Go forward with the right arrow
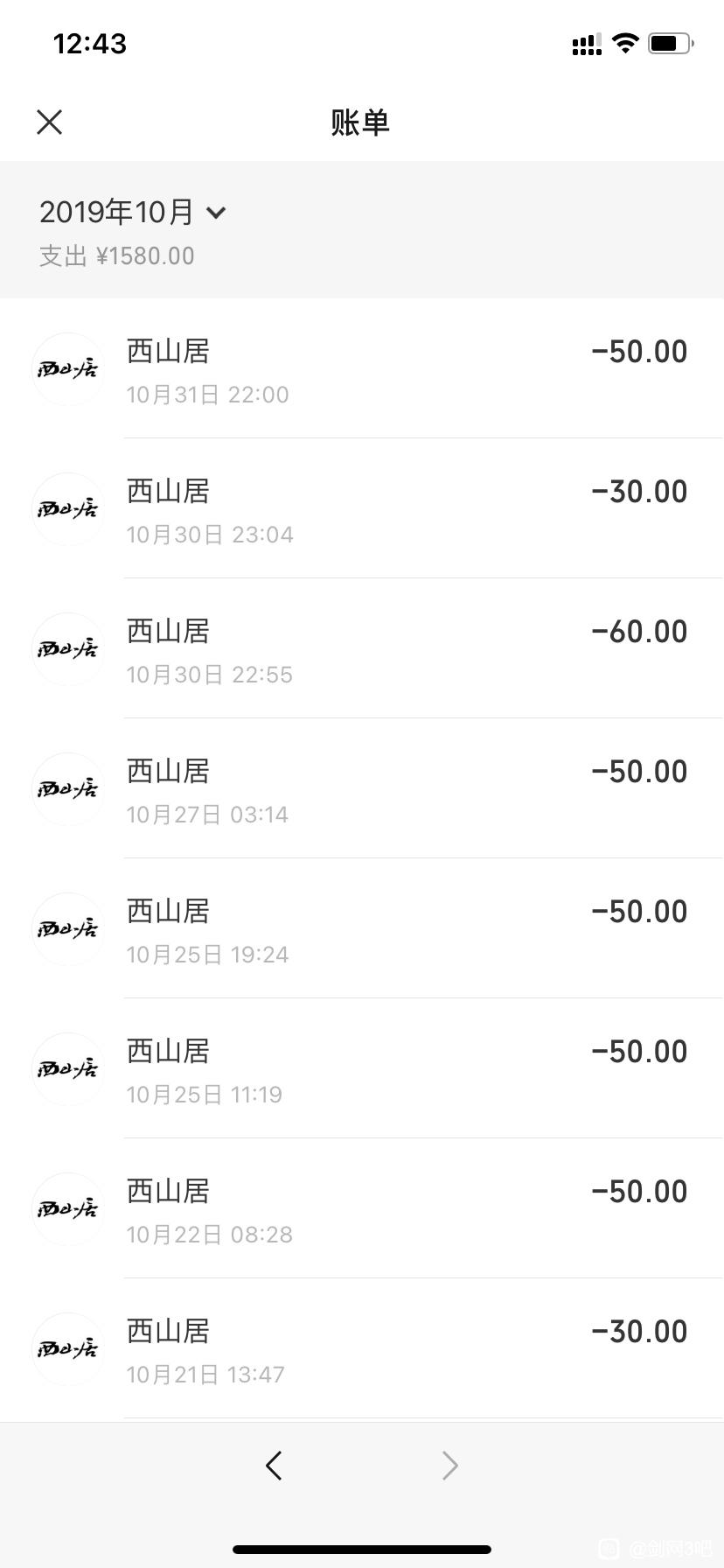 coord(449,1465)
